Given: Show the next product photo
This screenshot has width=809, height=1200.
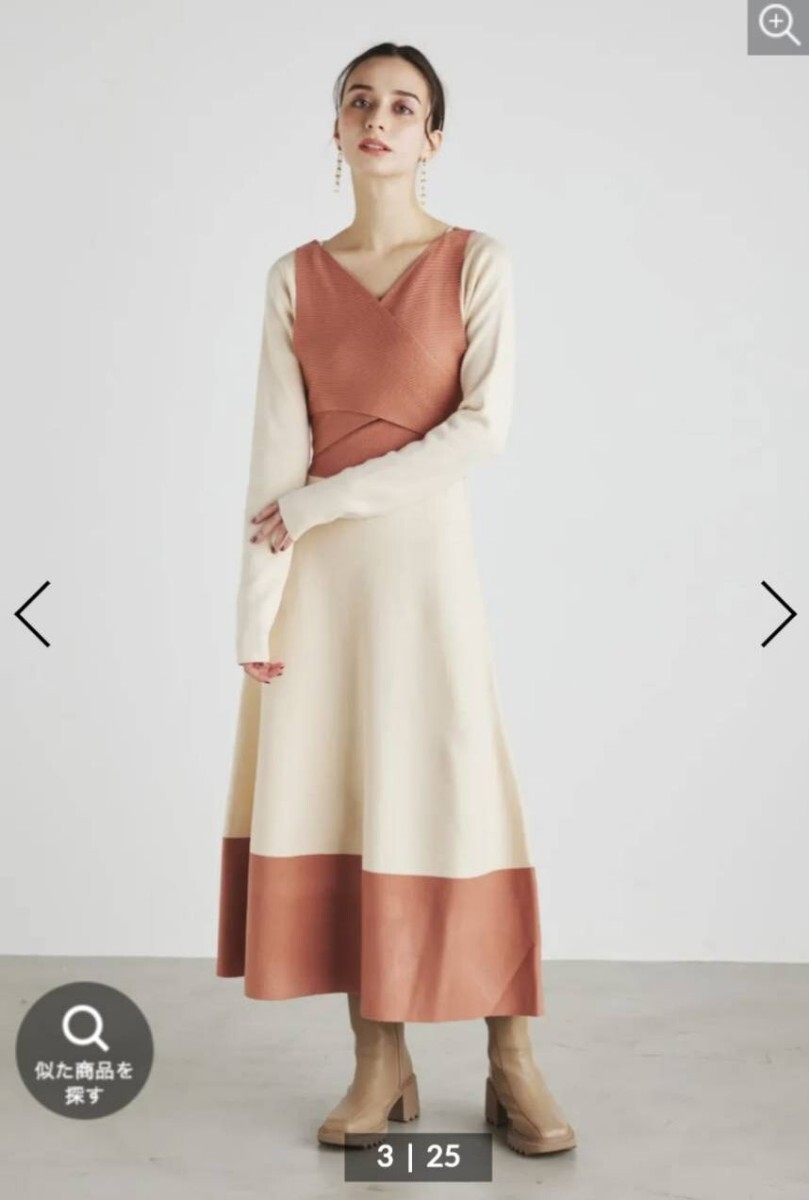Looking at the screenshot, I should (x=778, y=613).
